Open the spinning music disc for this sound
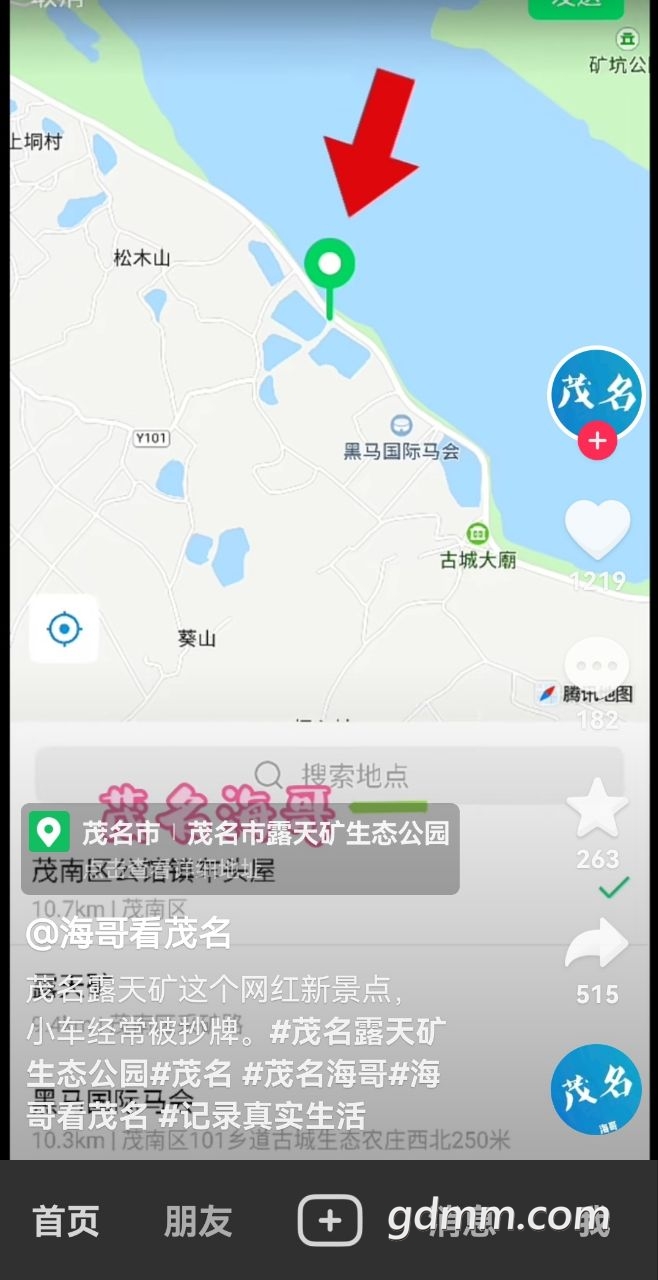Viewport: 658px width, 1280px height. (x=597, y=1090)
